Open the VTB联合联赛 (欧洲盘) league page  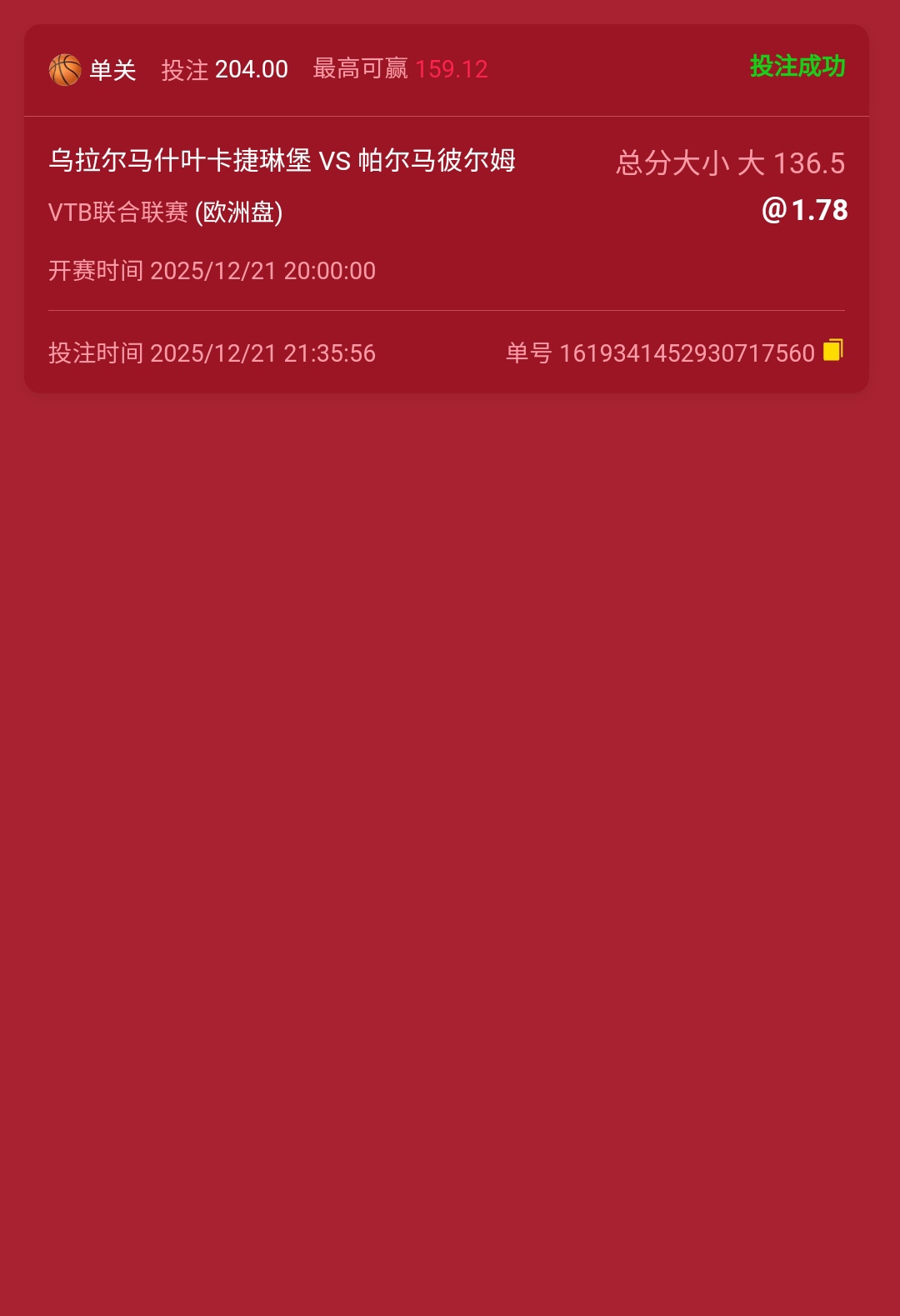(166, 211)
